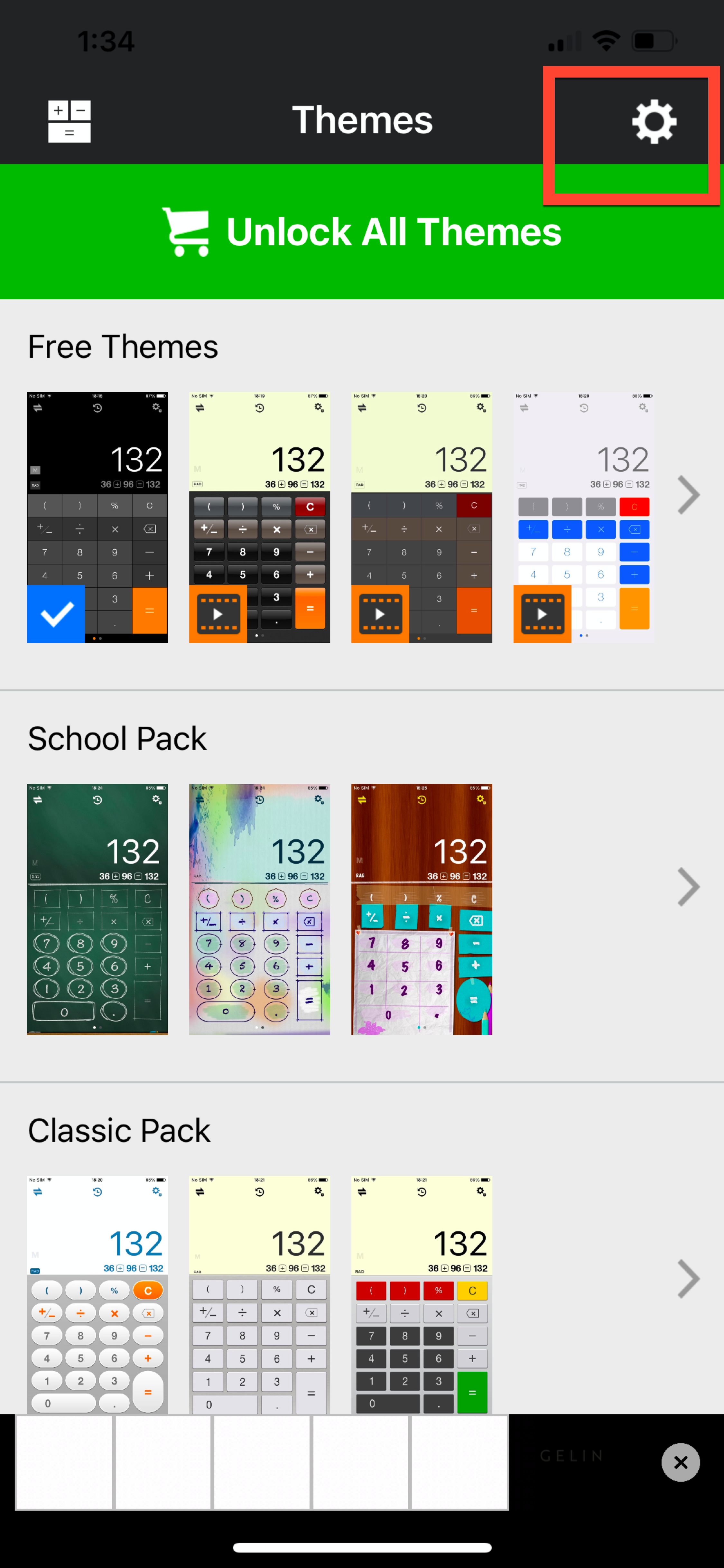Close the bottom ad banner
The width and height of the screenshot is (724, 1568).
tap(680, 1462)
